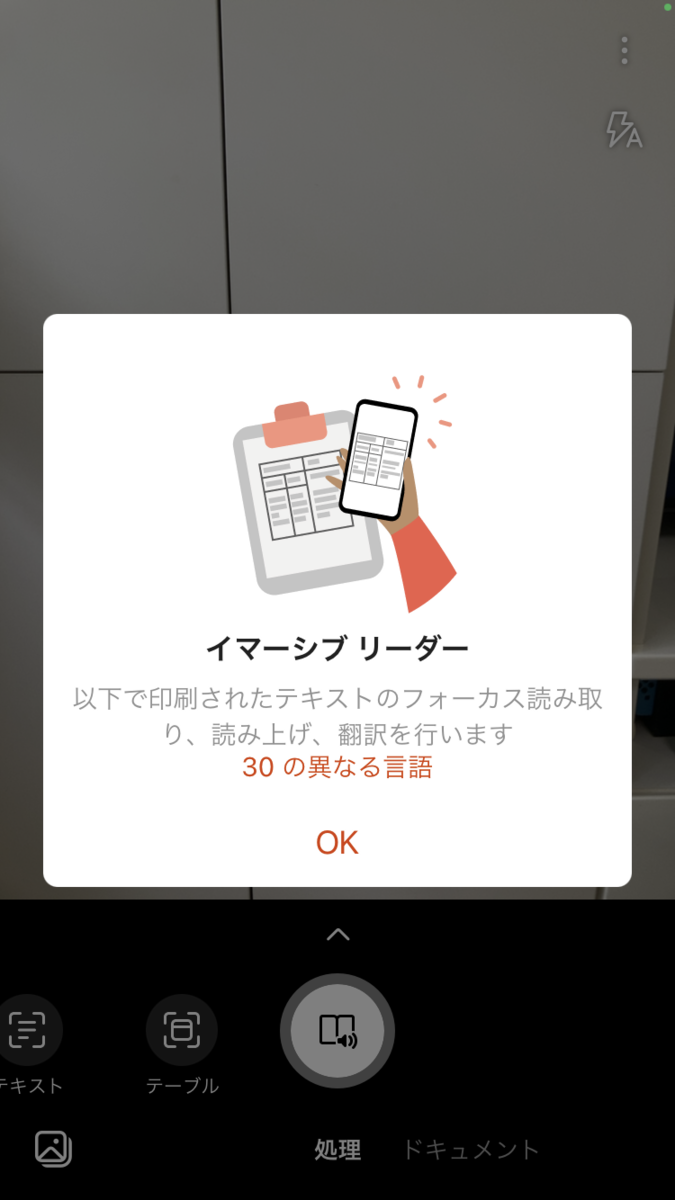Tap the Immersive Reader capture button
The width and height of the screenshot is (675, 1200).
(337, 1030)
